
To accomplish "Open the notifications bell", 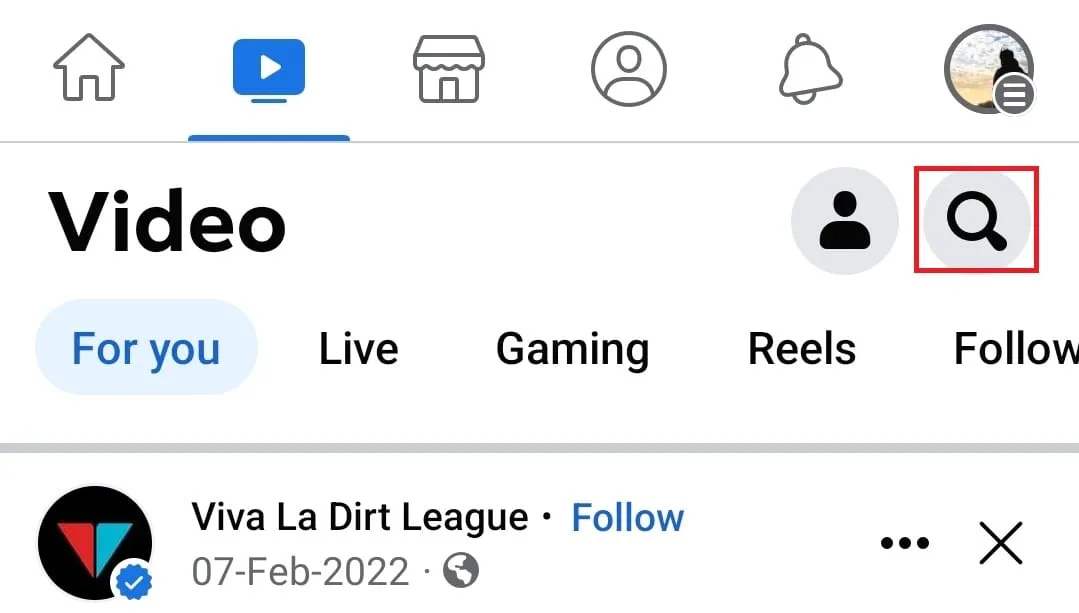I will pyautogui.click(x=810, y=69).
